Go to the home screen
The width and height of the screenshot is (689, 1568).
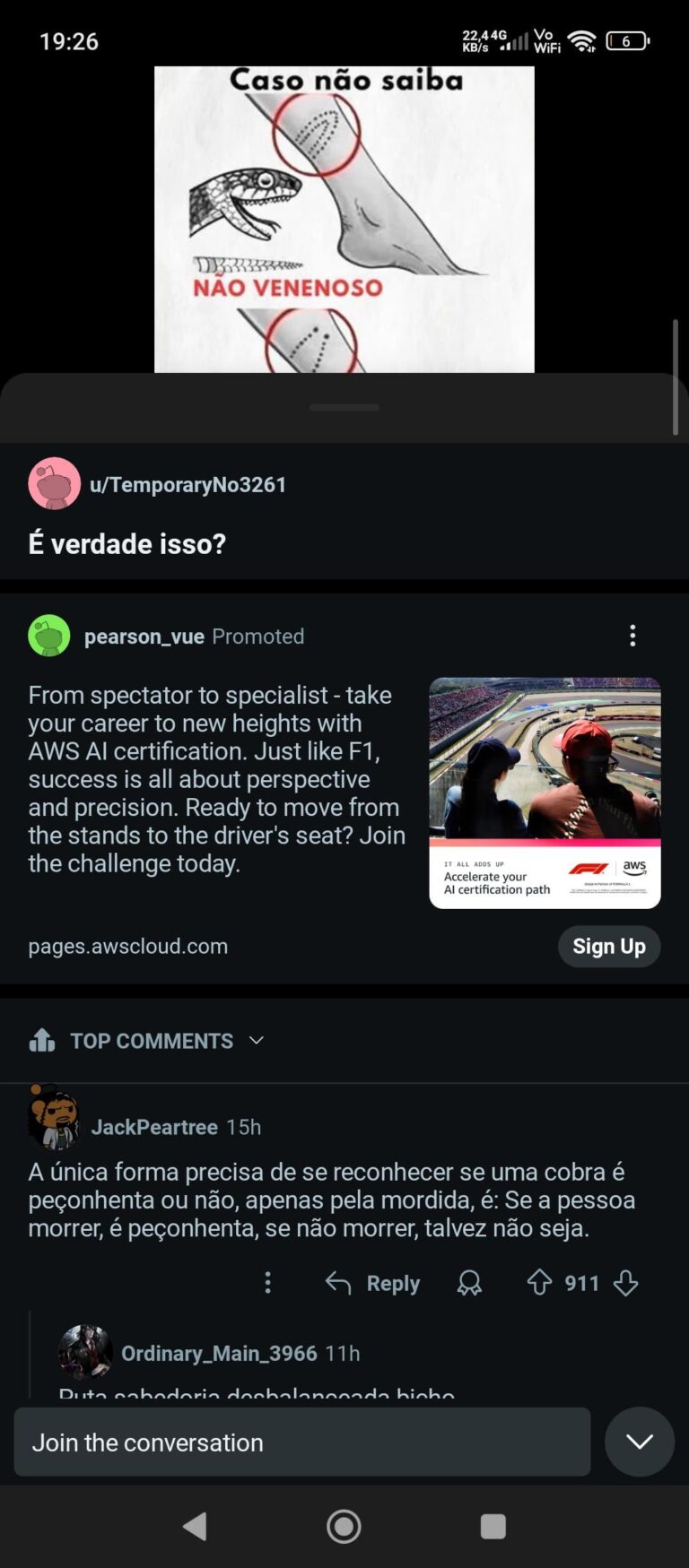pos(344,1526)
